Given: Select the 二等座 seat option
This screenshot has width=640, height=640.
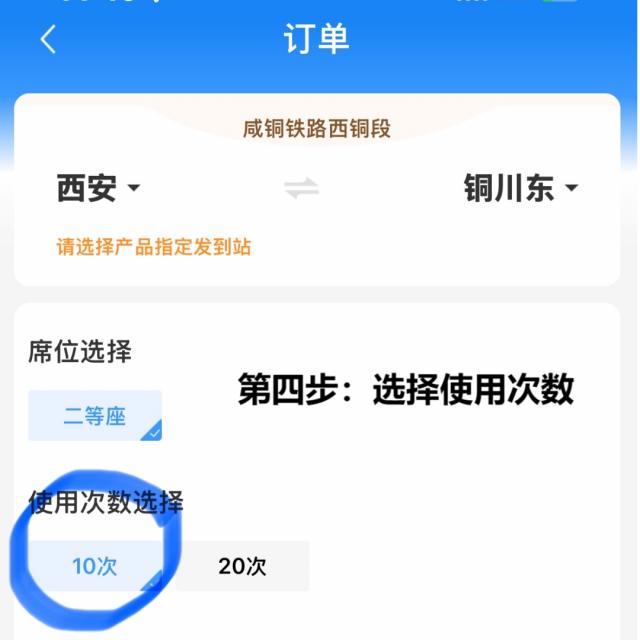Looking at the screenshot, I should pyautogui.click(x=95, y=416).
